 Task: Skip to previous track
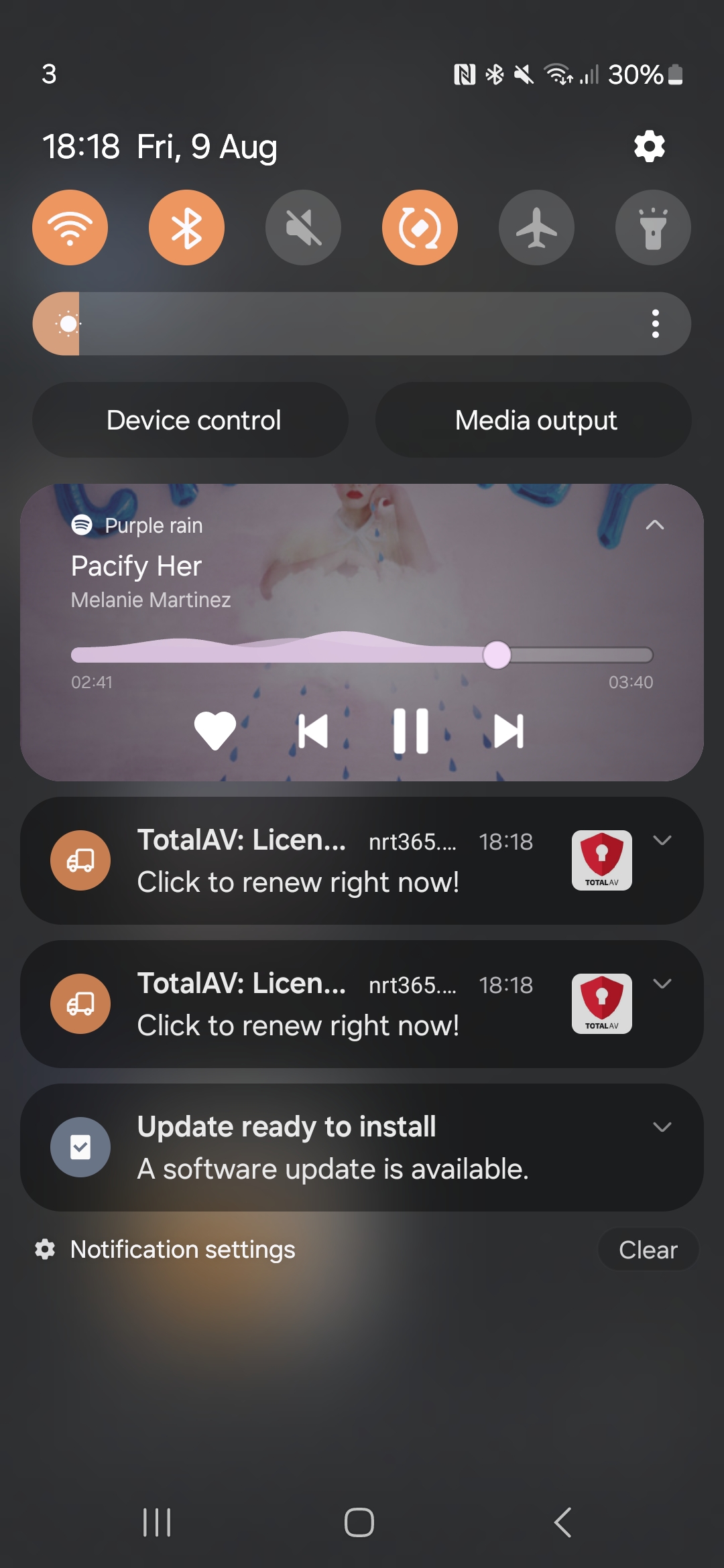point(313,730)
